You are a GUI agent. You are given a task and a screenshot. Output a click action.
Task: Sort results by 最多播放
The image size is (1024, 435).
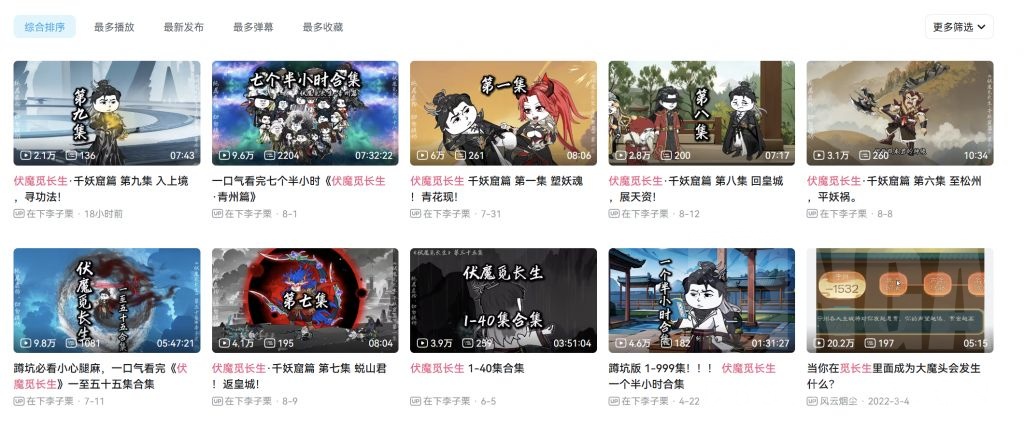(114, 27)
